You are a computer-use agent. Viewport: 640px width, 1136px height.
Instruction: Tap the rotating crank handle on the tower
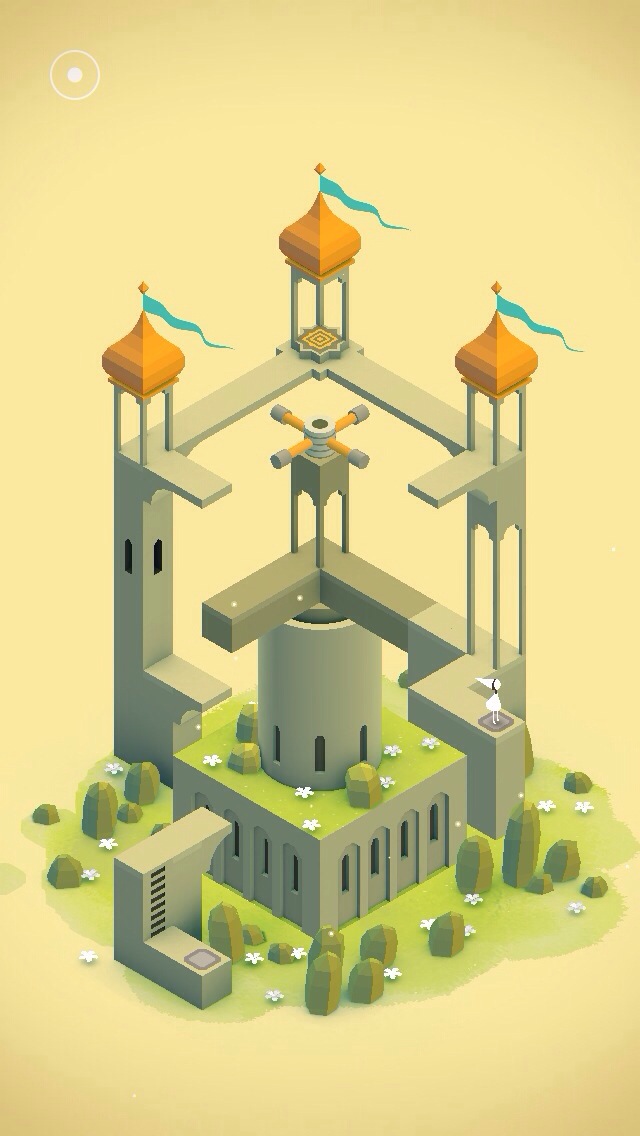point(320,436)
